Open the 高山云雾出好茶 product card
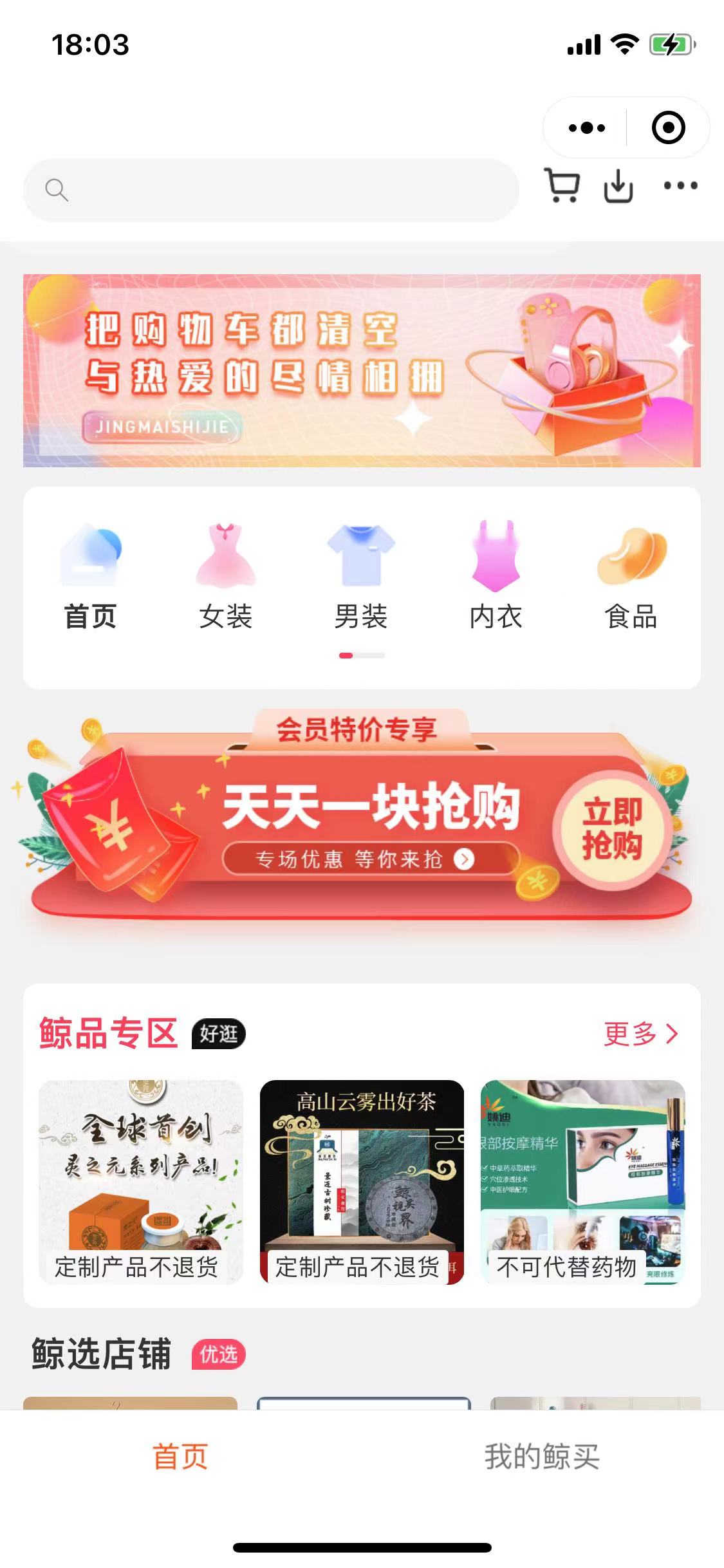The image size is (724, 1568). pyautogui.click(x=362, y=1182)
